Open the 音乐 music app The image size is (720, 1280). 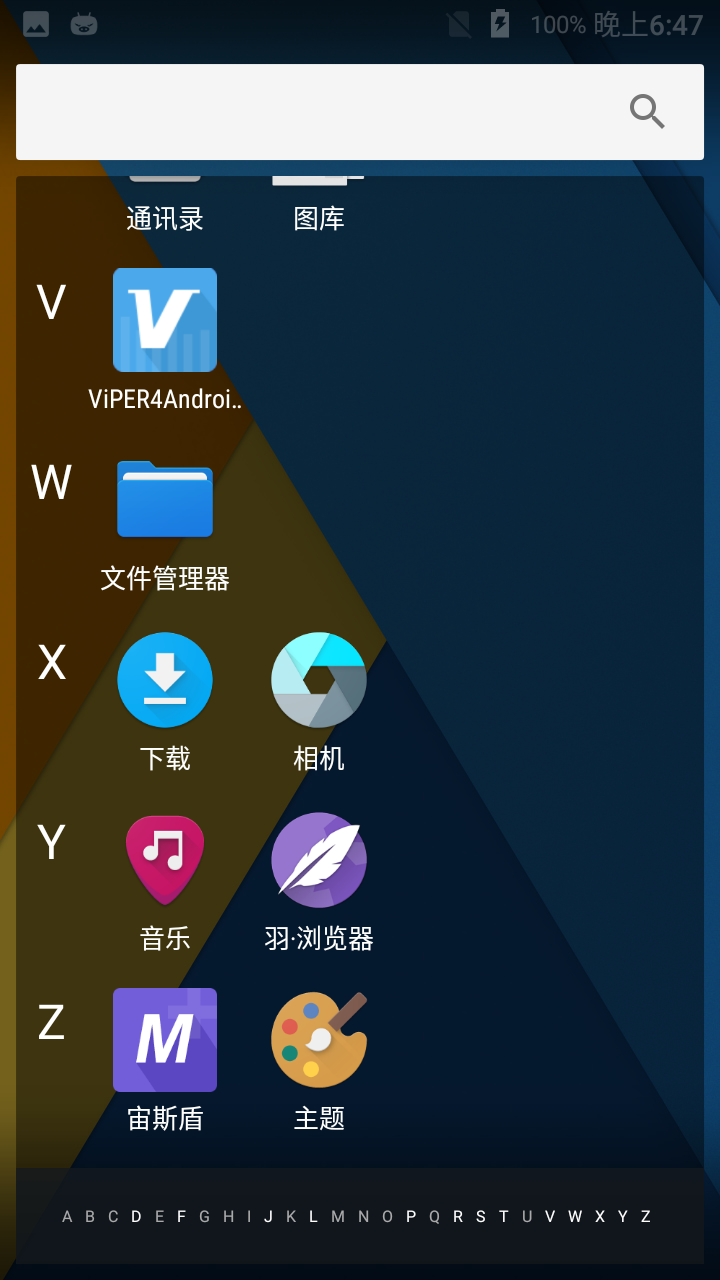click(165, 860)
